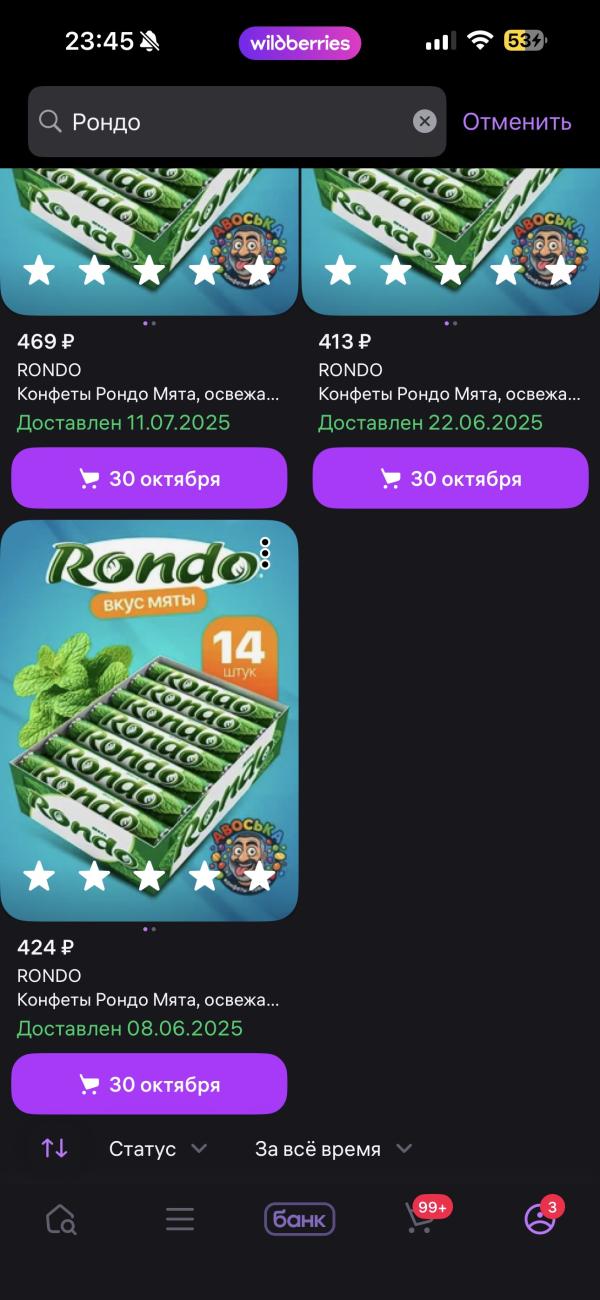Open the profile tab
The height and width of the screenshot is (1300, 600).
pos(540,1219)
